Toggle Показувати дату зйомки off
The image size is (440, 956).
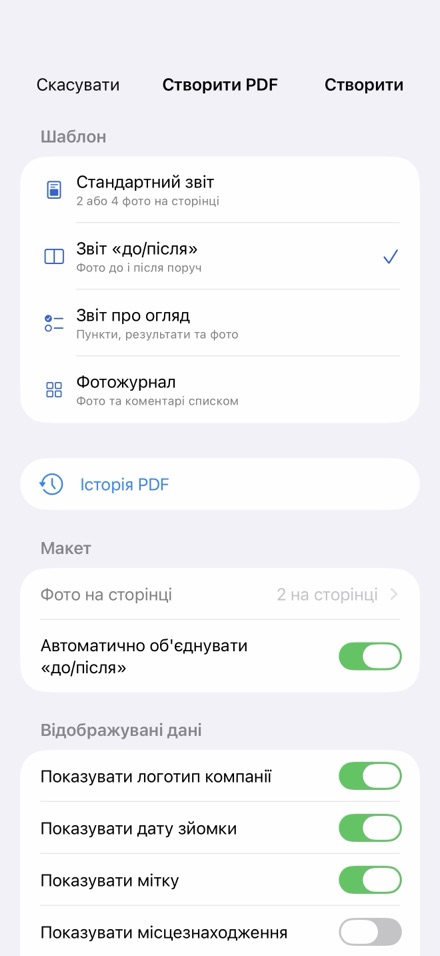click(x=371, y=828)
